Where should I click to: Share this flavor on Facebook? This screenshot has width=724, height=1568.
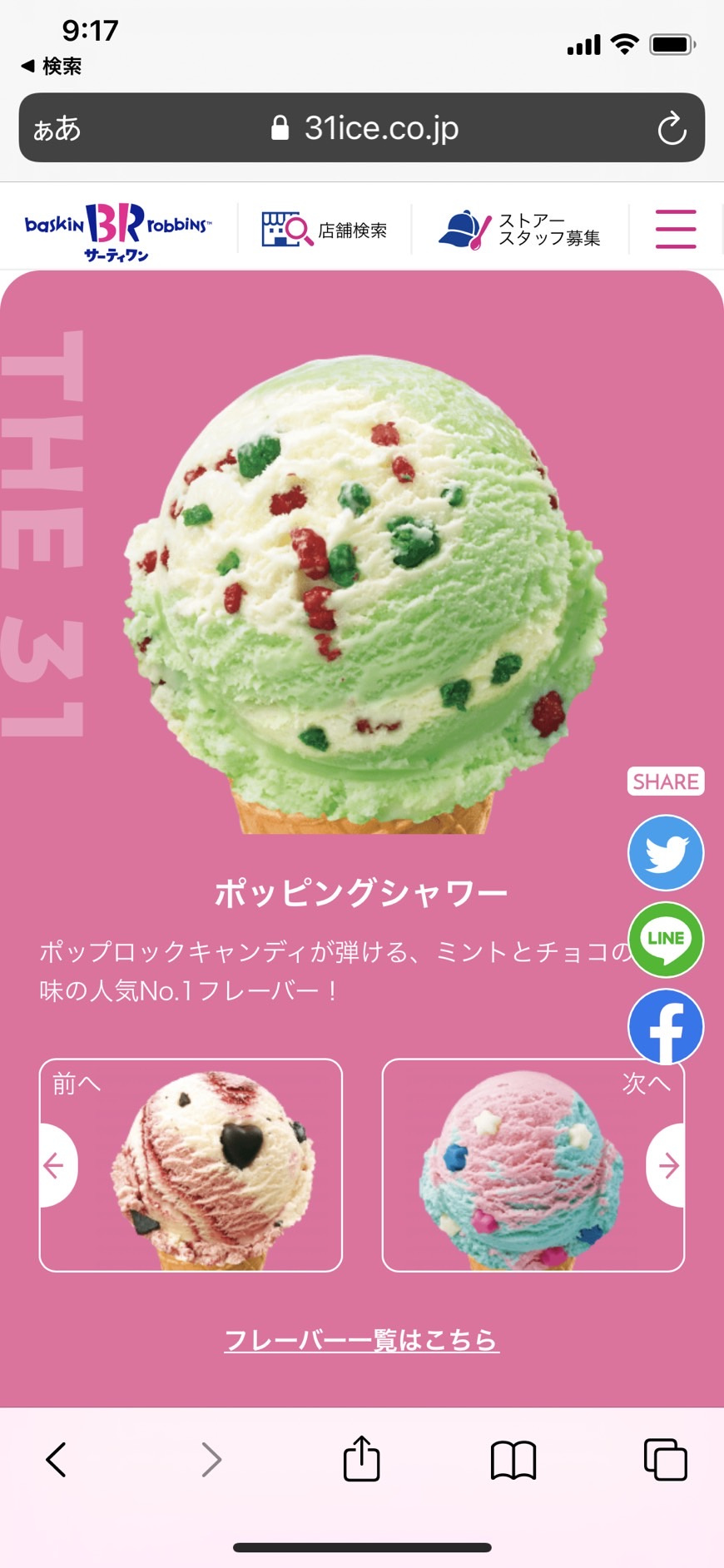[x=665, y=1027]
